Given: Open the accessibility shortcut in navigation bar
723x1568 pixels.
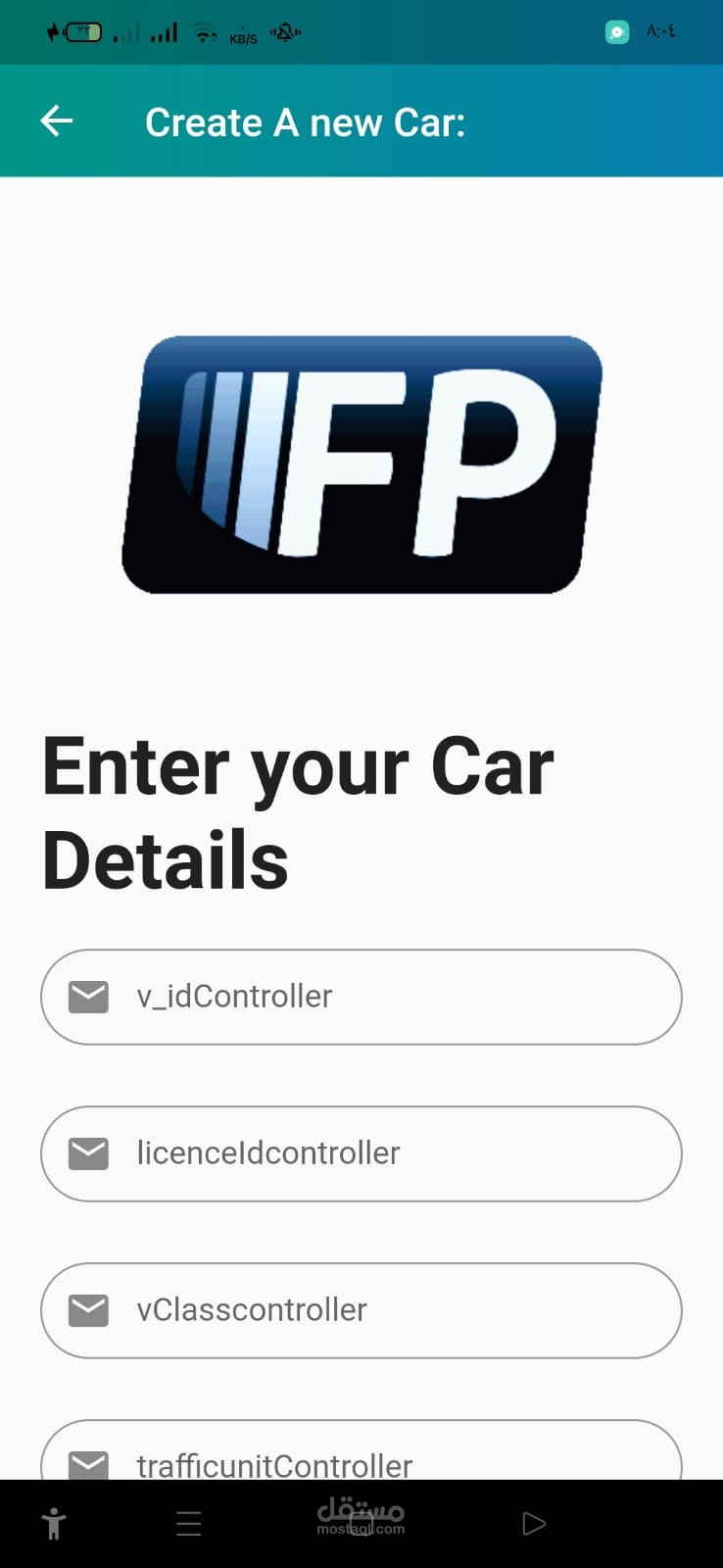Looking at the screenshot, I should tap(54, 1523).
